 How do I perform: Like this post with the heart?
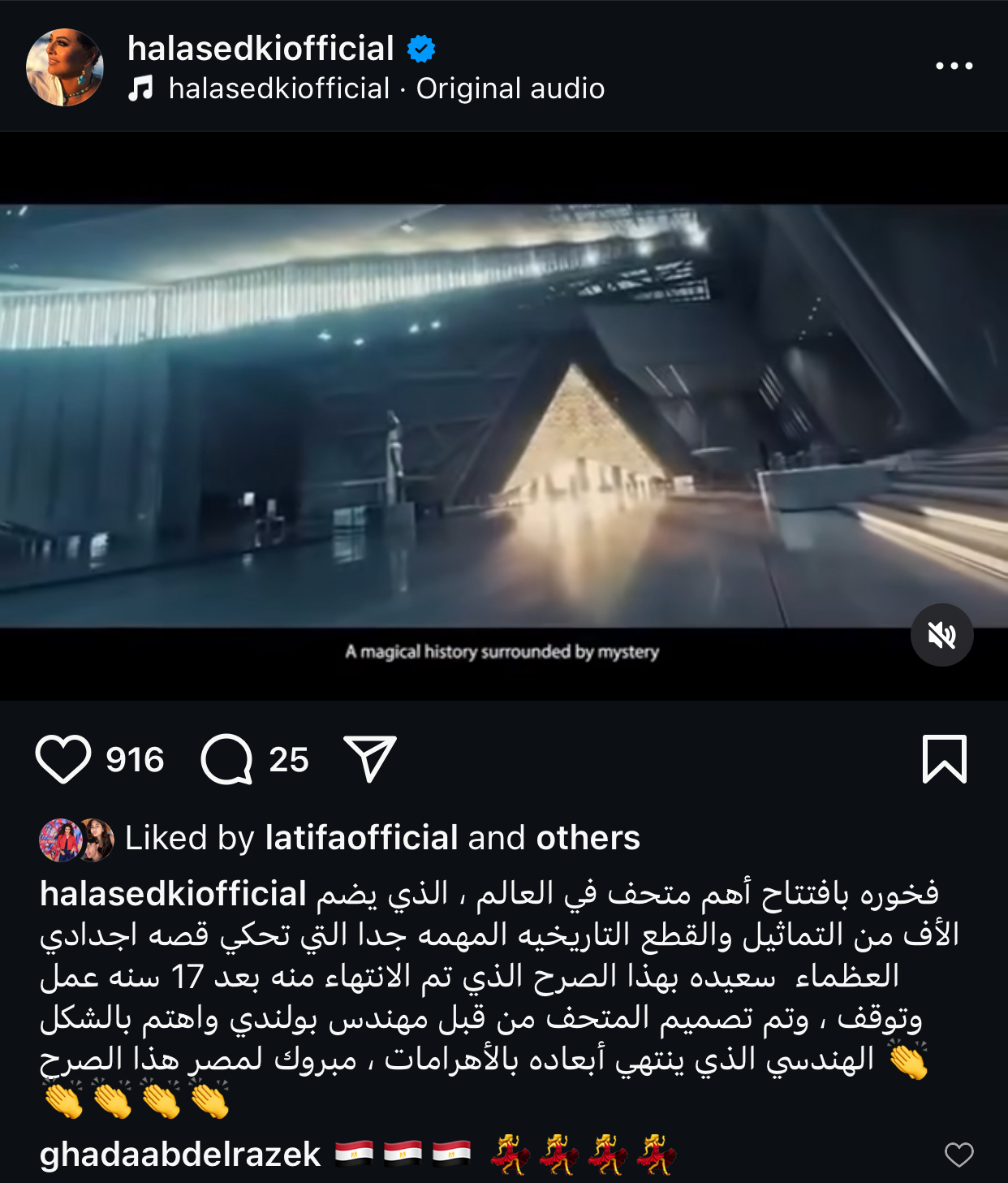pos(63,759)
